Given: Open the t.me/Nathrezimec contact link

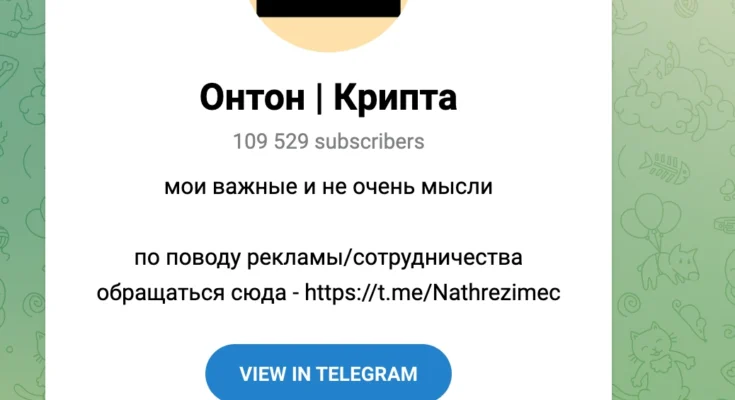Looking at the screenshot, I should pos(432,293).
